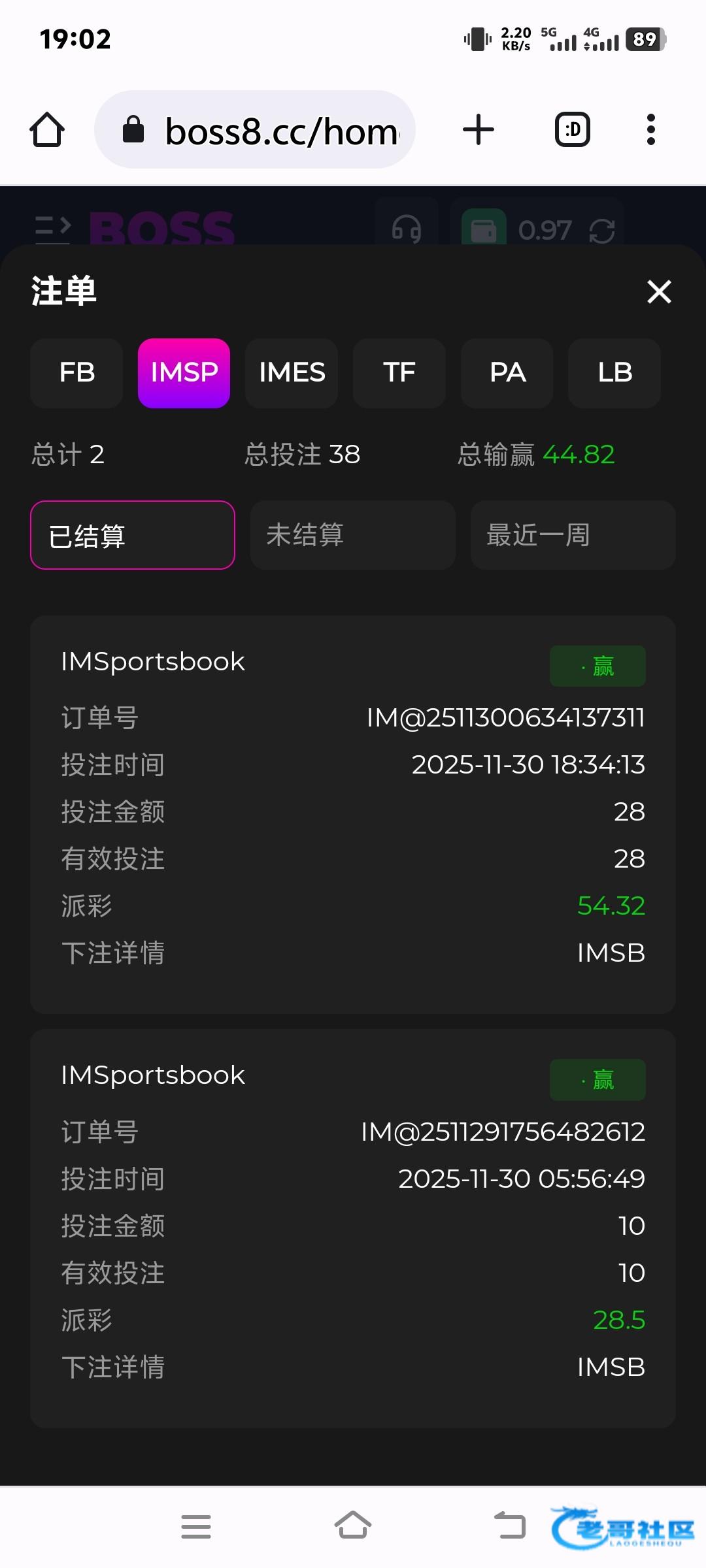Open the browser overflow menu
706x1568 pixels.
pos(650,130)
